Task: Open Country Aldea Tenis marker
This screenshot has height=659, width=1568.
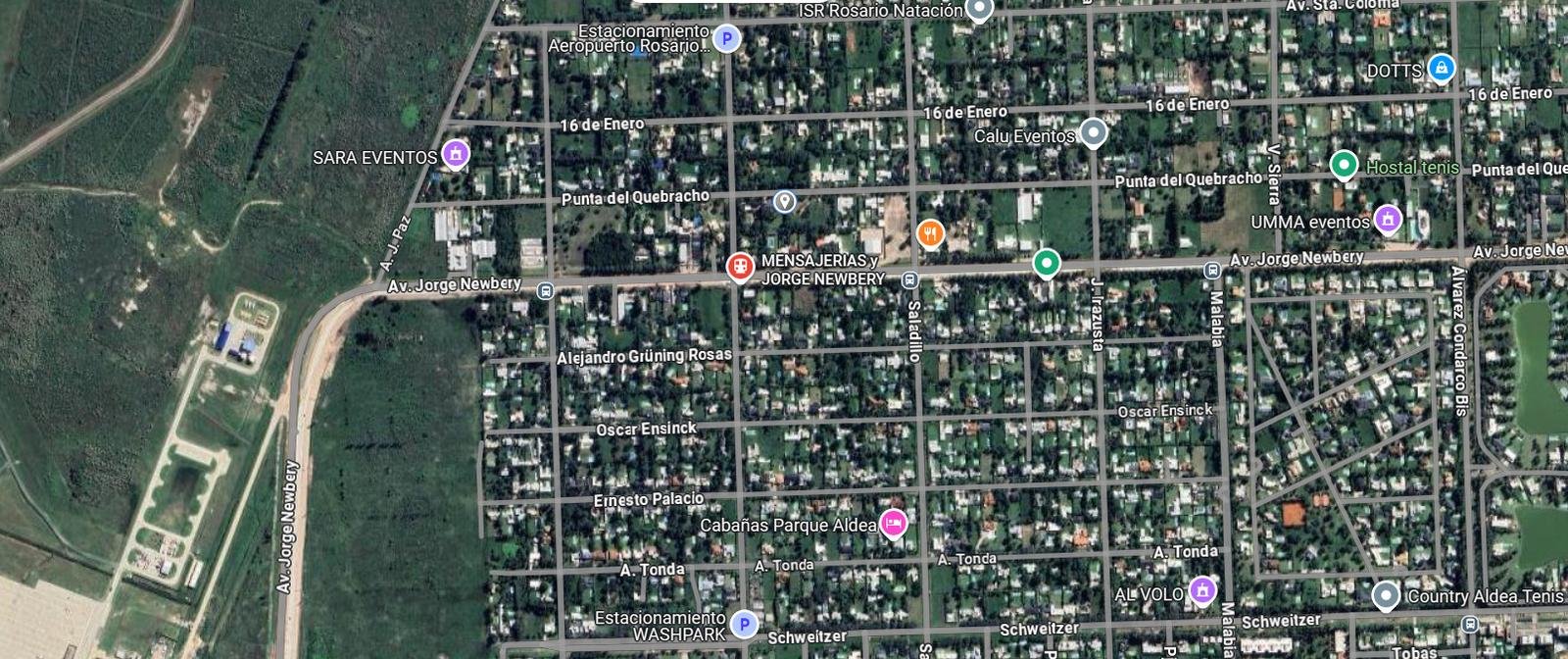Action: [1385, 594]
